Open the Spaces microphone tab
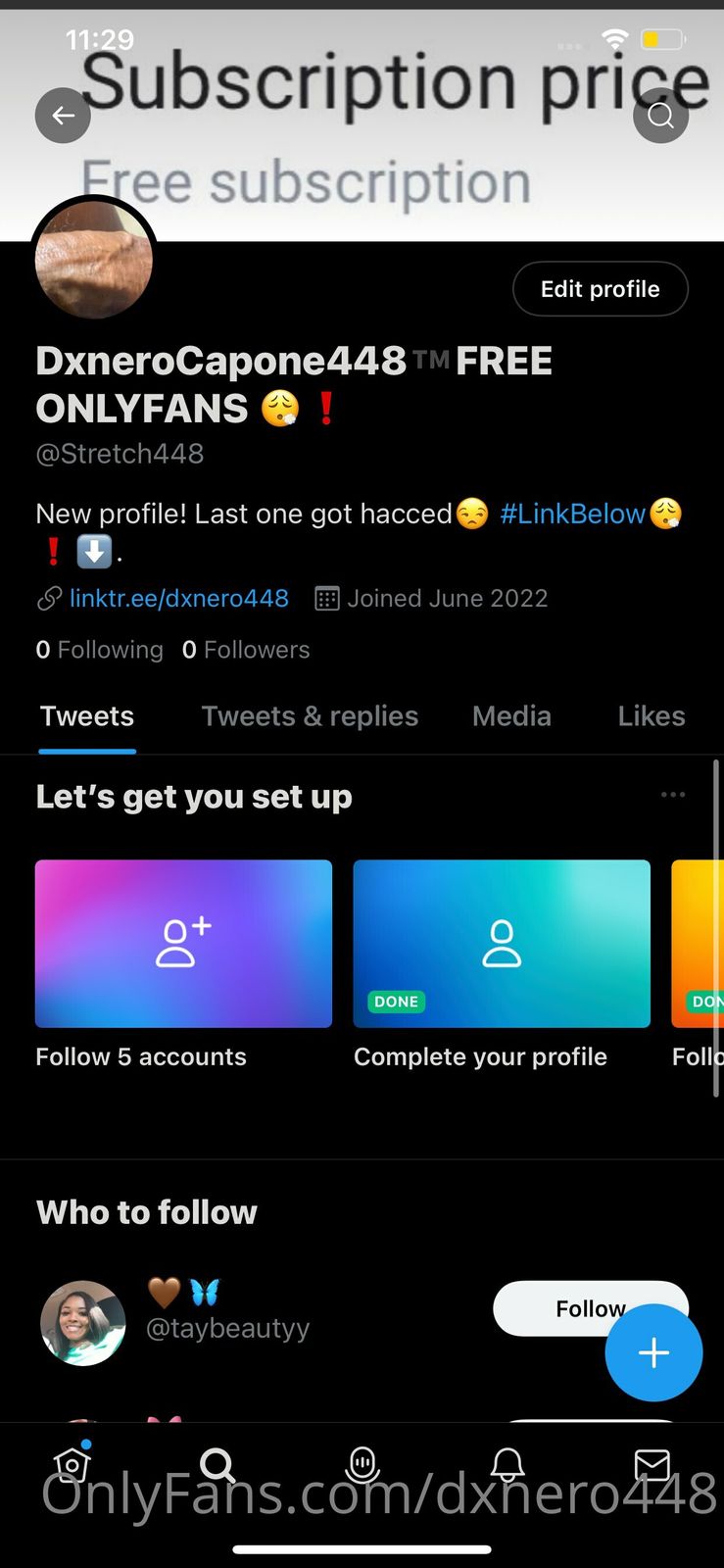The height and width of the screenshot is (1568, 724). pyautogui.click(x=362, y=1465)
